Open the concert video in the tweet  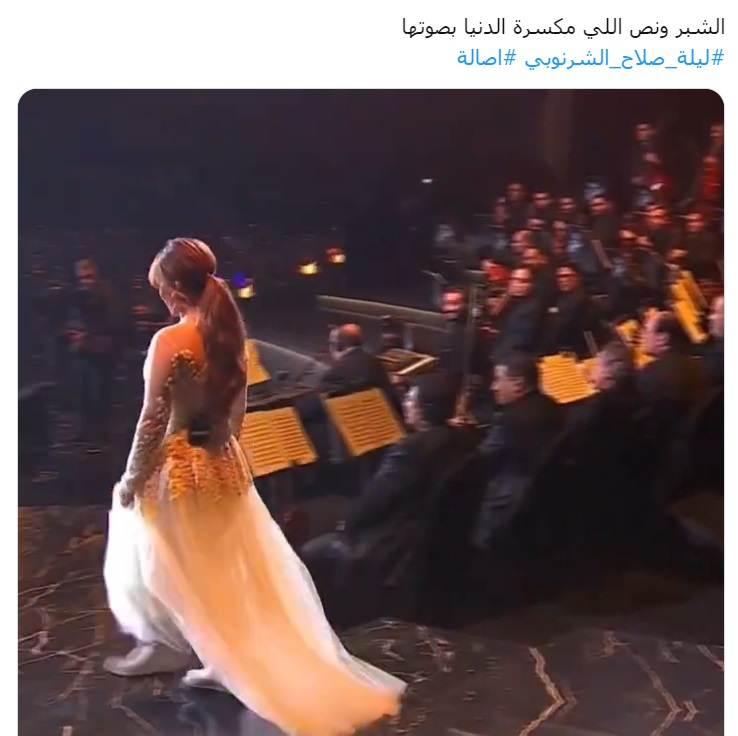pyautogui.click(x=370, y=410)
